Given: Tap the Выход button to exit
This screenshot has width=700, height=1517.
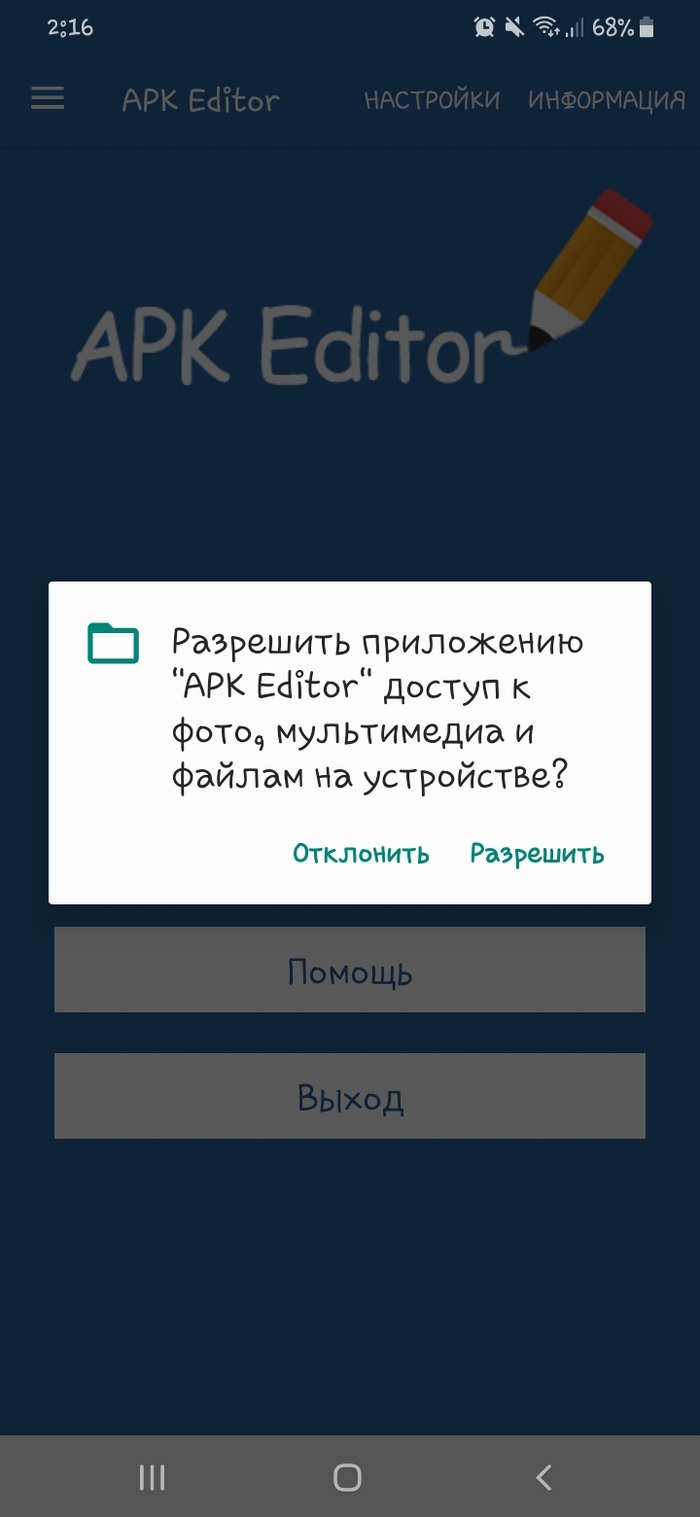Looking at the screenshot, I should pyautogui.click(x=349, y=1097).
